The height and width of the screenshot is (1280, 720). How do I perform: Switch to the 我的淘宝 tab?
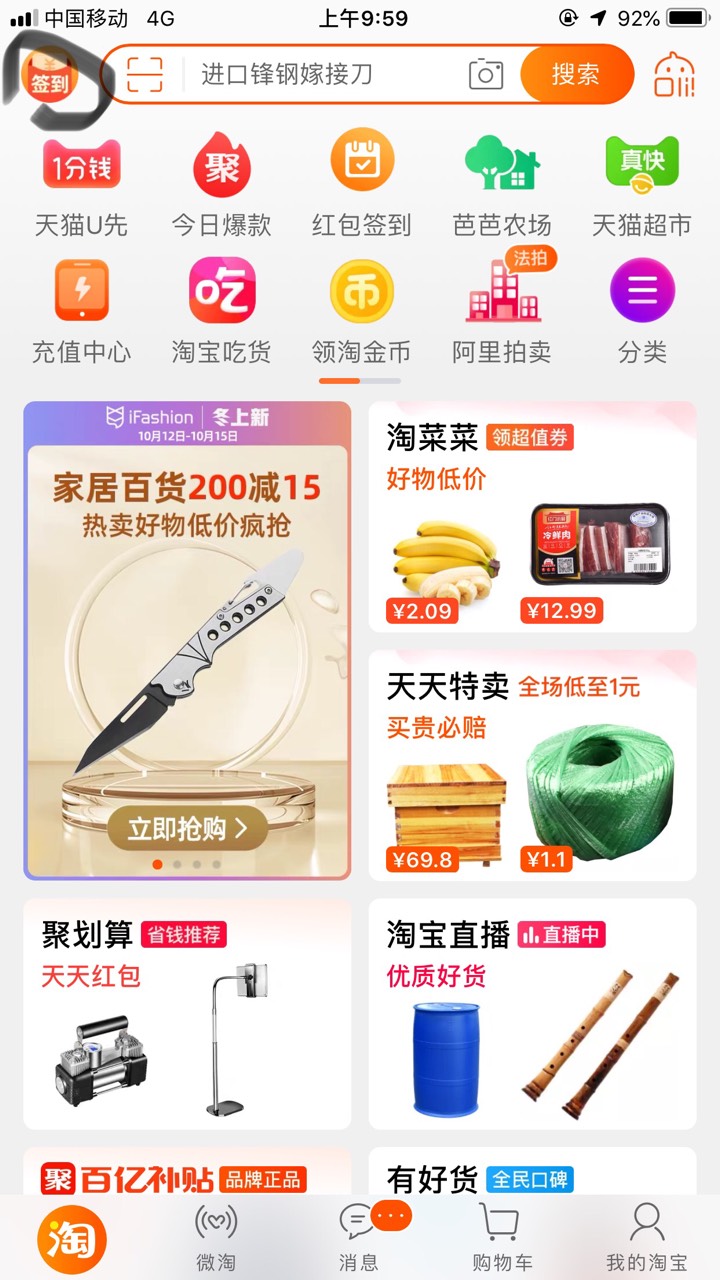point(646,1237)
